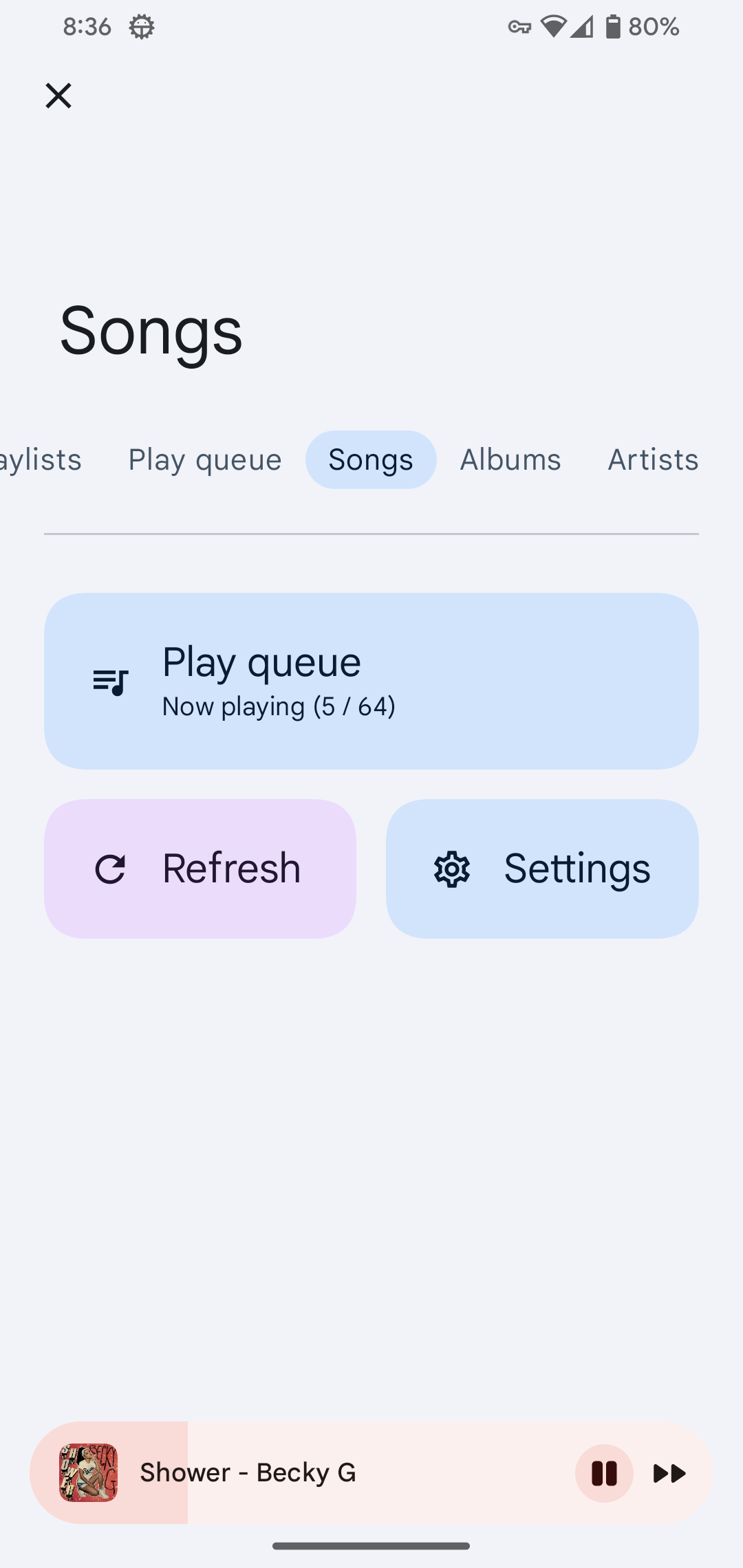Switch to the Albums tab
Screen dimensions: 743x1568
[x=510, y=459]
